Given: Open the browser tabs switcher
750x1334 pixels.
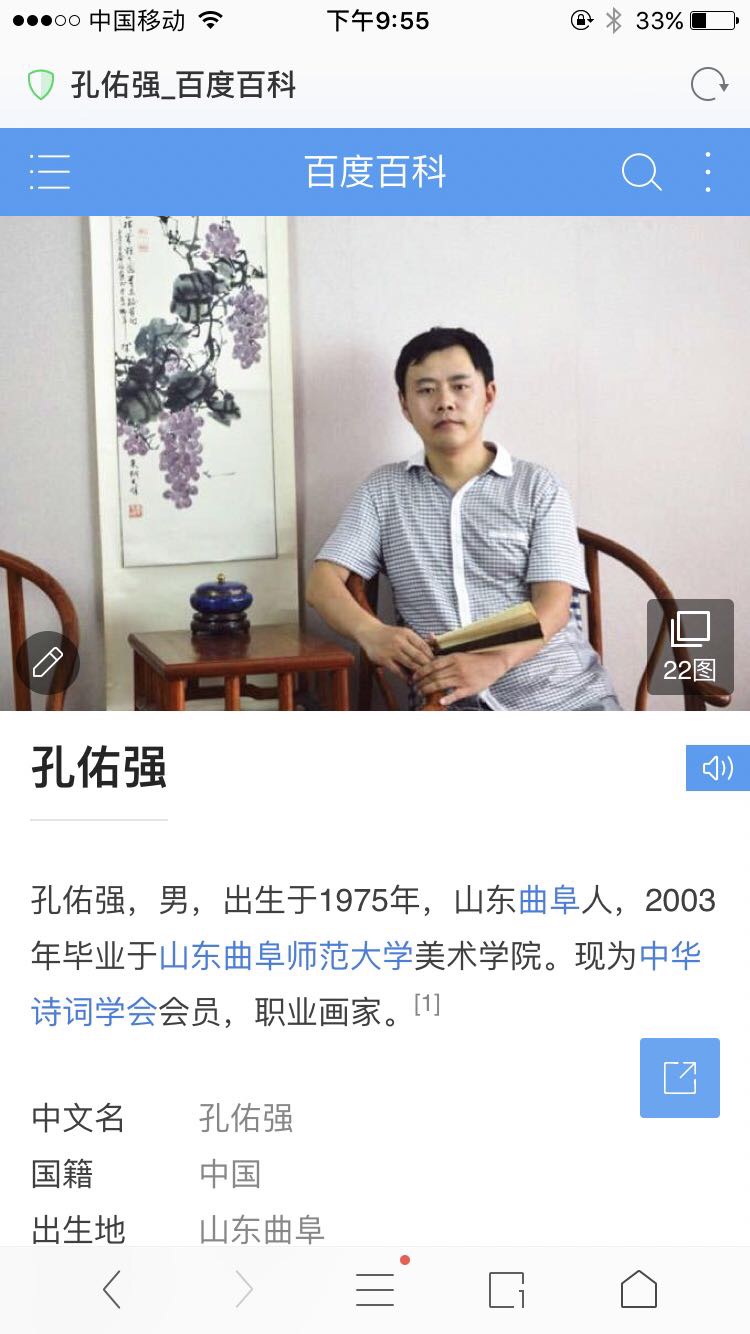Looking at the screenshot, I should click(507, 1290).
